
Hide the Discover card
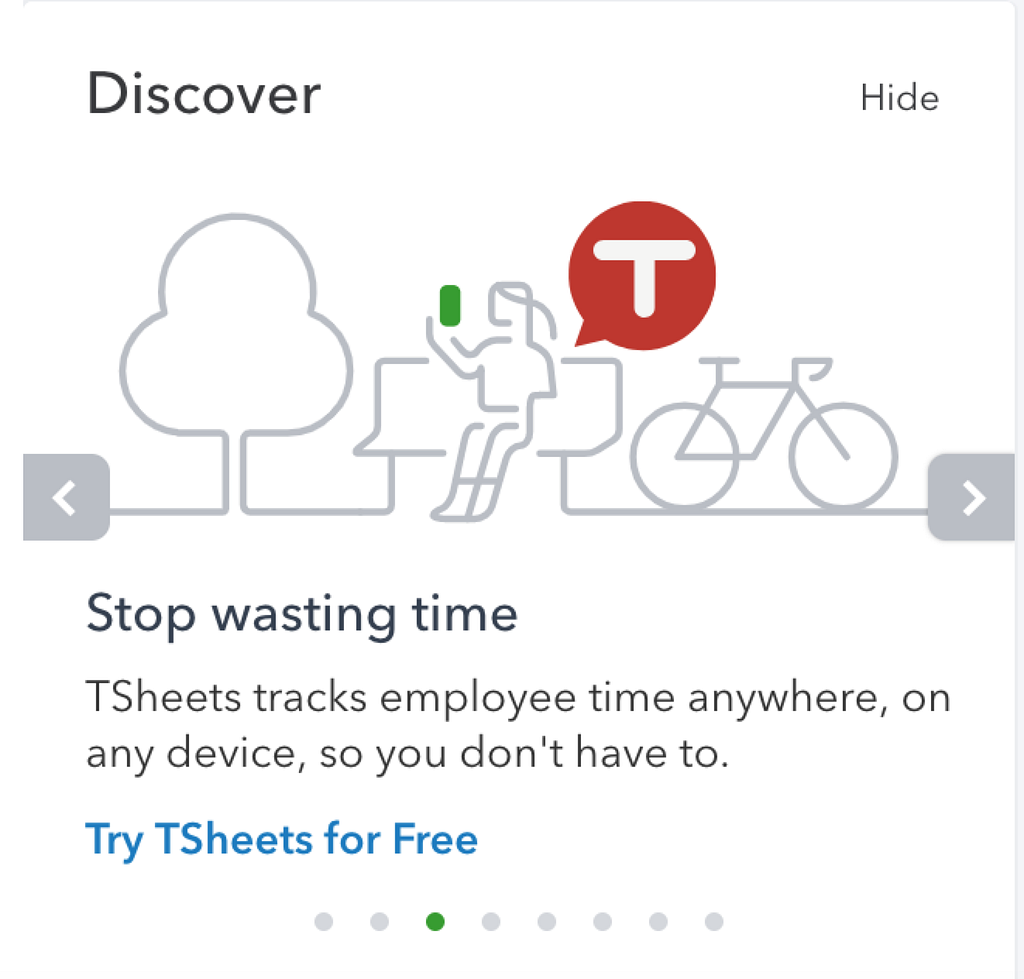point(899,98)
